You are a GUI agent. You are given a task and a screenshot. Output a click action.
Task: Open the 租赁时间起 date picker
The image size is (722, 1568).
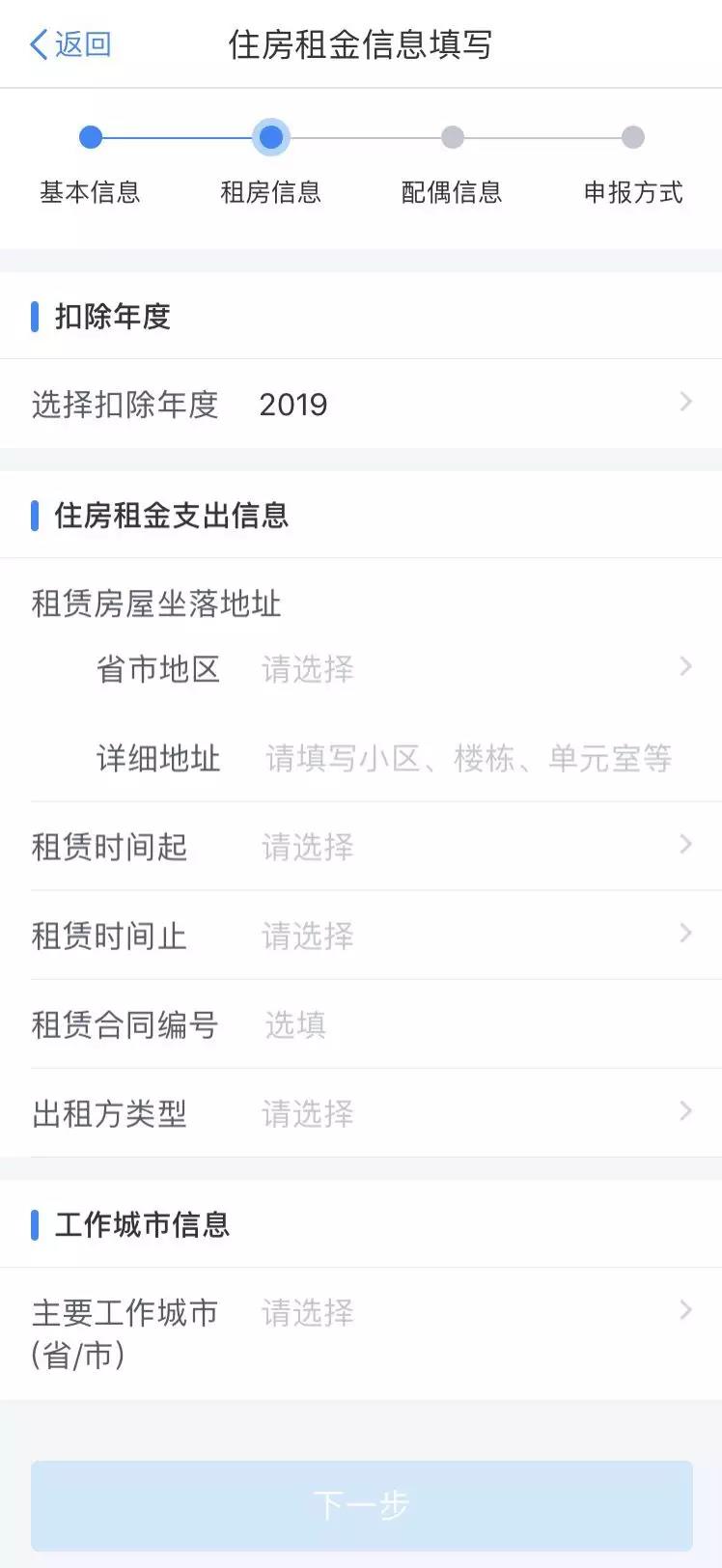473,847
